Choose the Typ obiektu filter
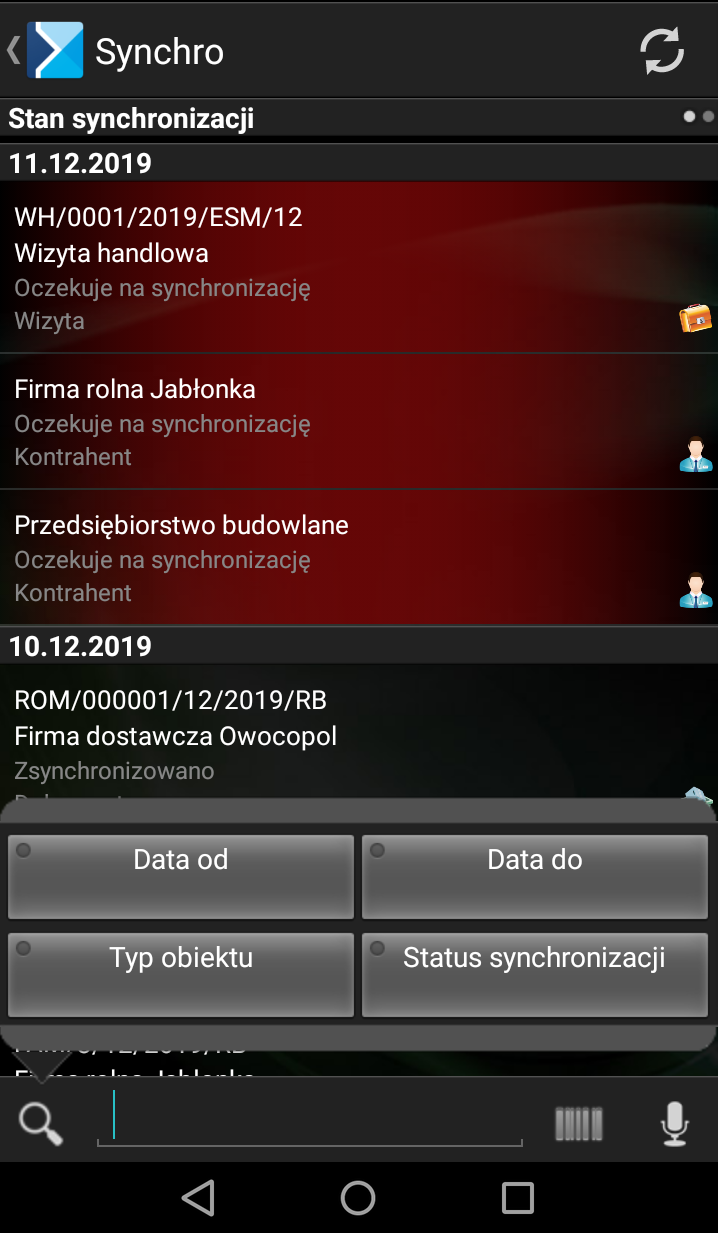This screenshot has height=1233, width=718. (181, 975)
